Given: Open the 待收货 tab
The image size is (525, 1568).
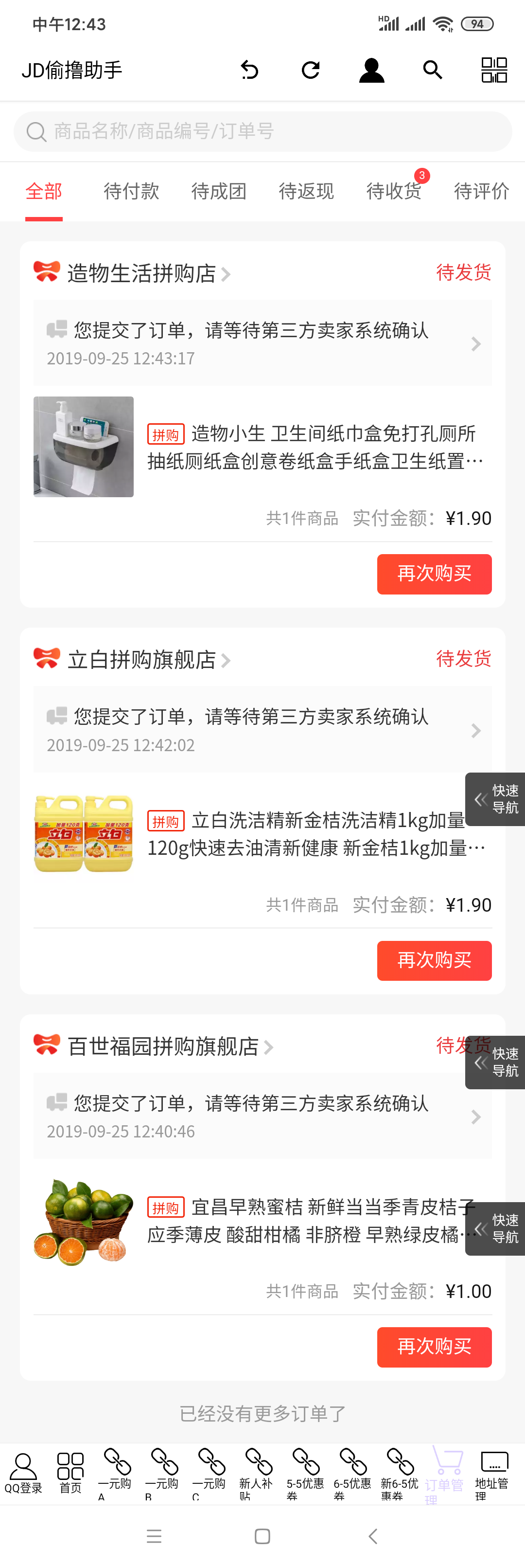Looking at the screenshot, I should click(394, 191).
